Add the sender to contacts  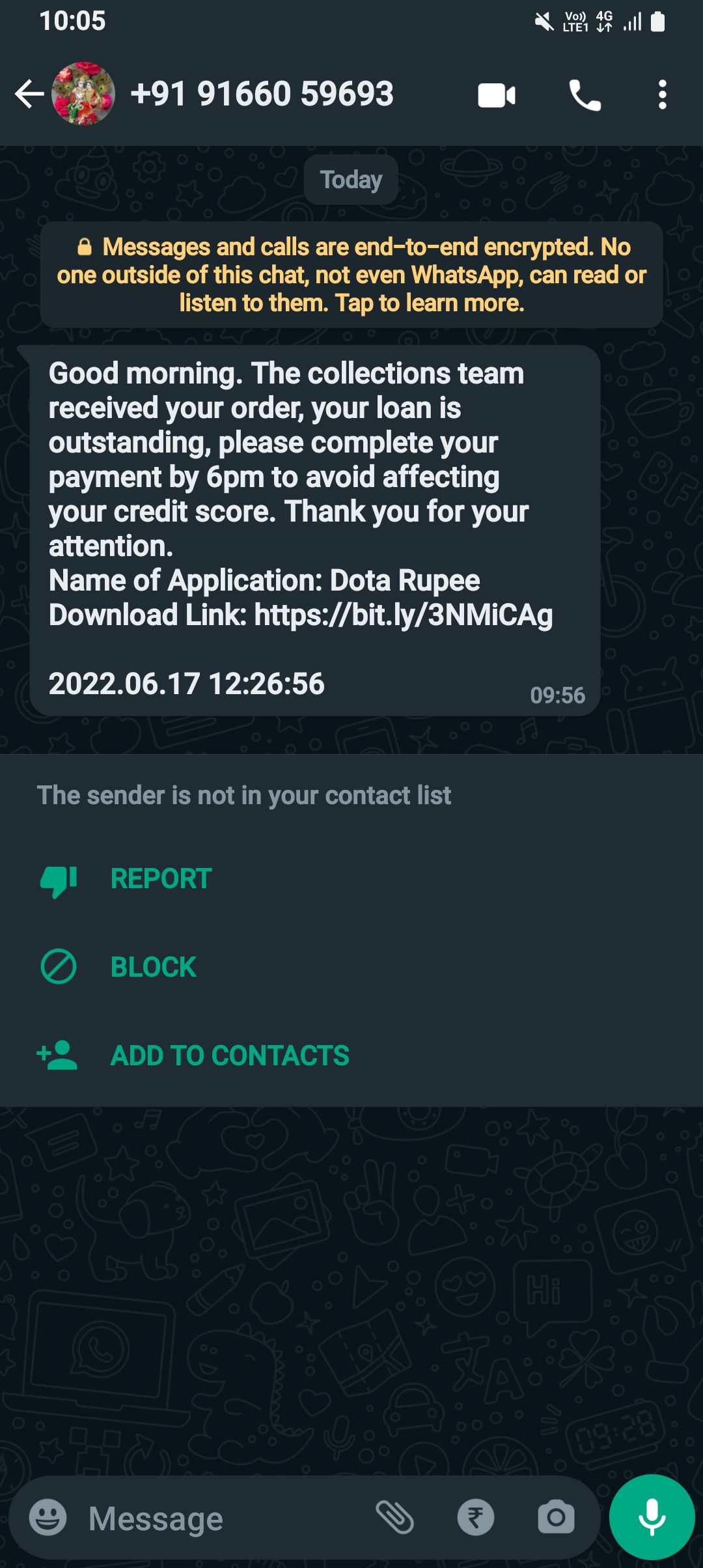pos(229,1056)
